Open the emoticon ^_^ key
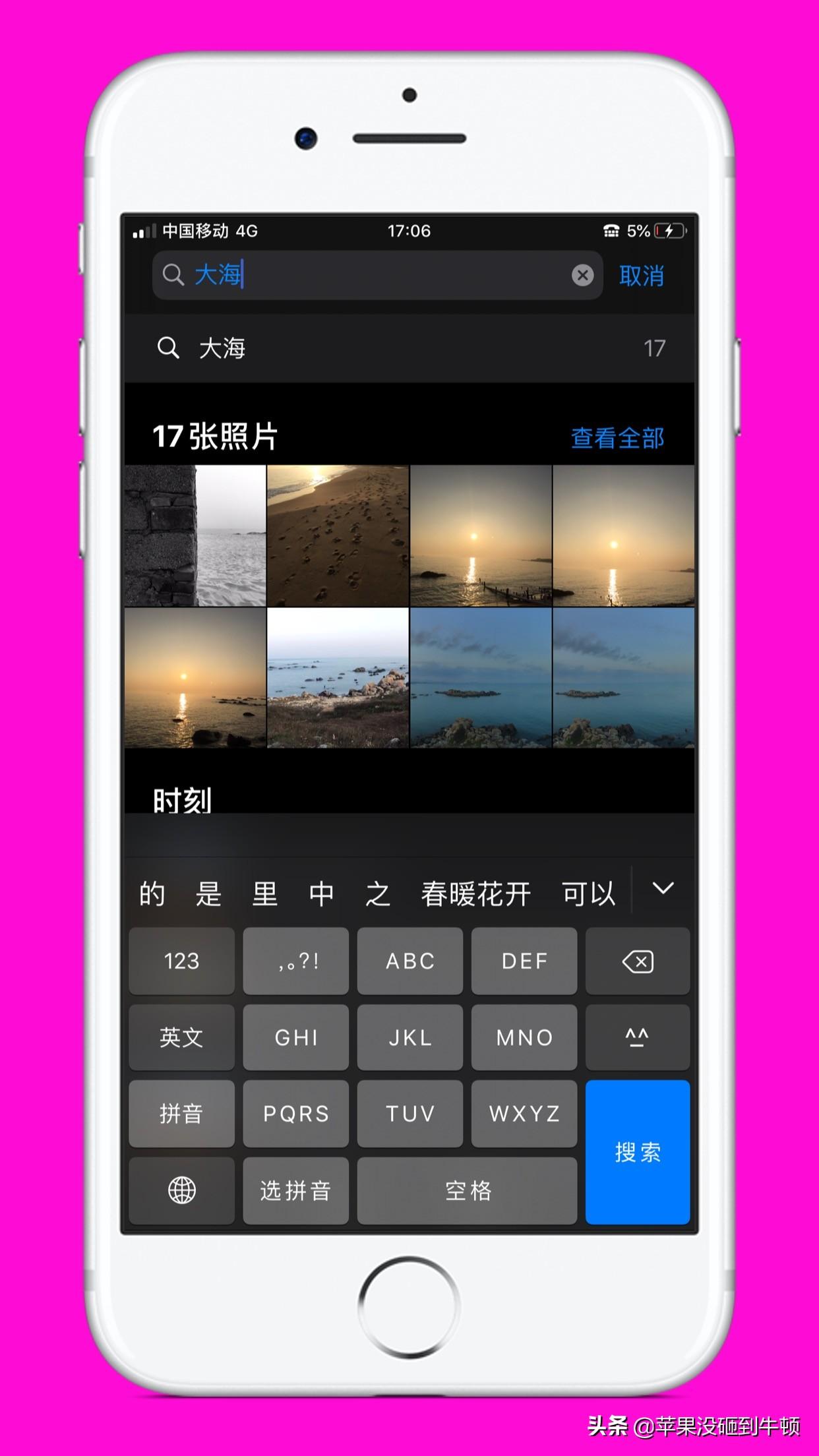The width and height of the screenshot is (819, 1456). (x=638, y=1037)
